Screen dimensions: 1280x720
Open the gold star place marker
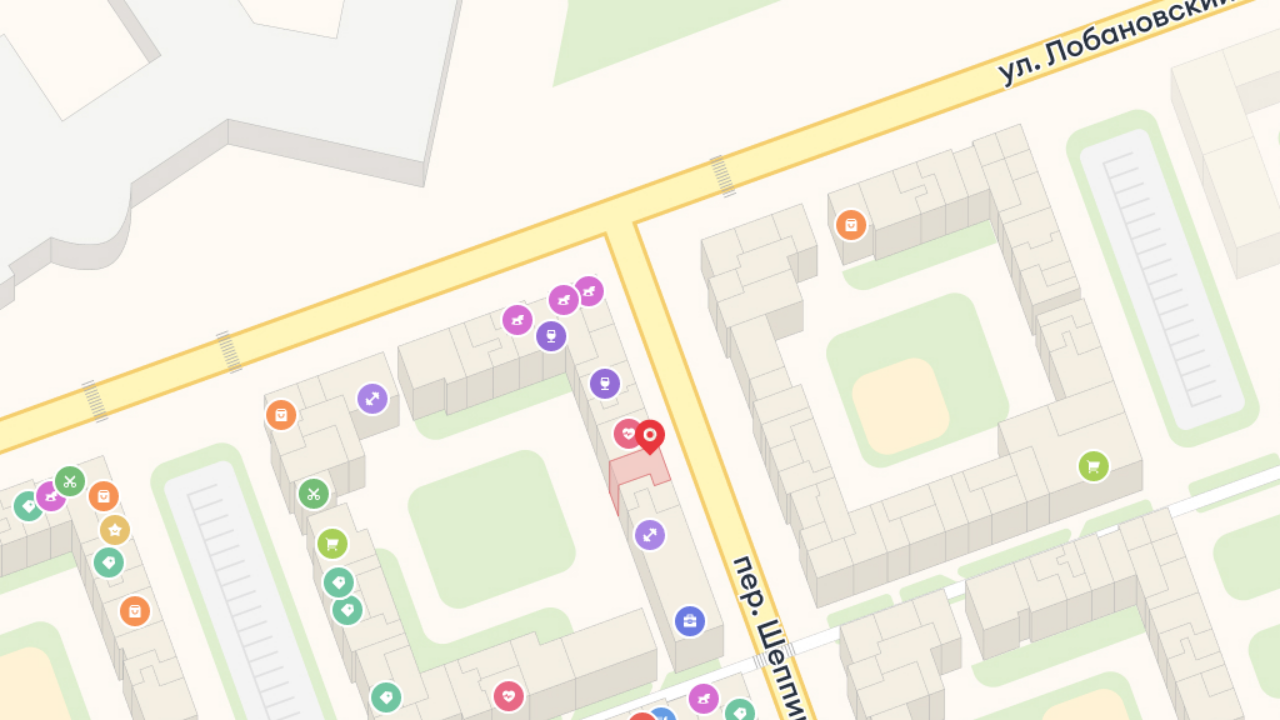pos(114,530)
